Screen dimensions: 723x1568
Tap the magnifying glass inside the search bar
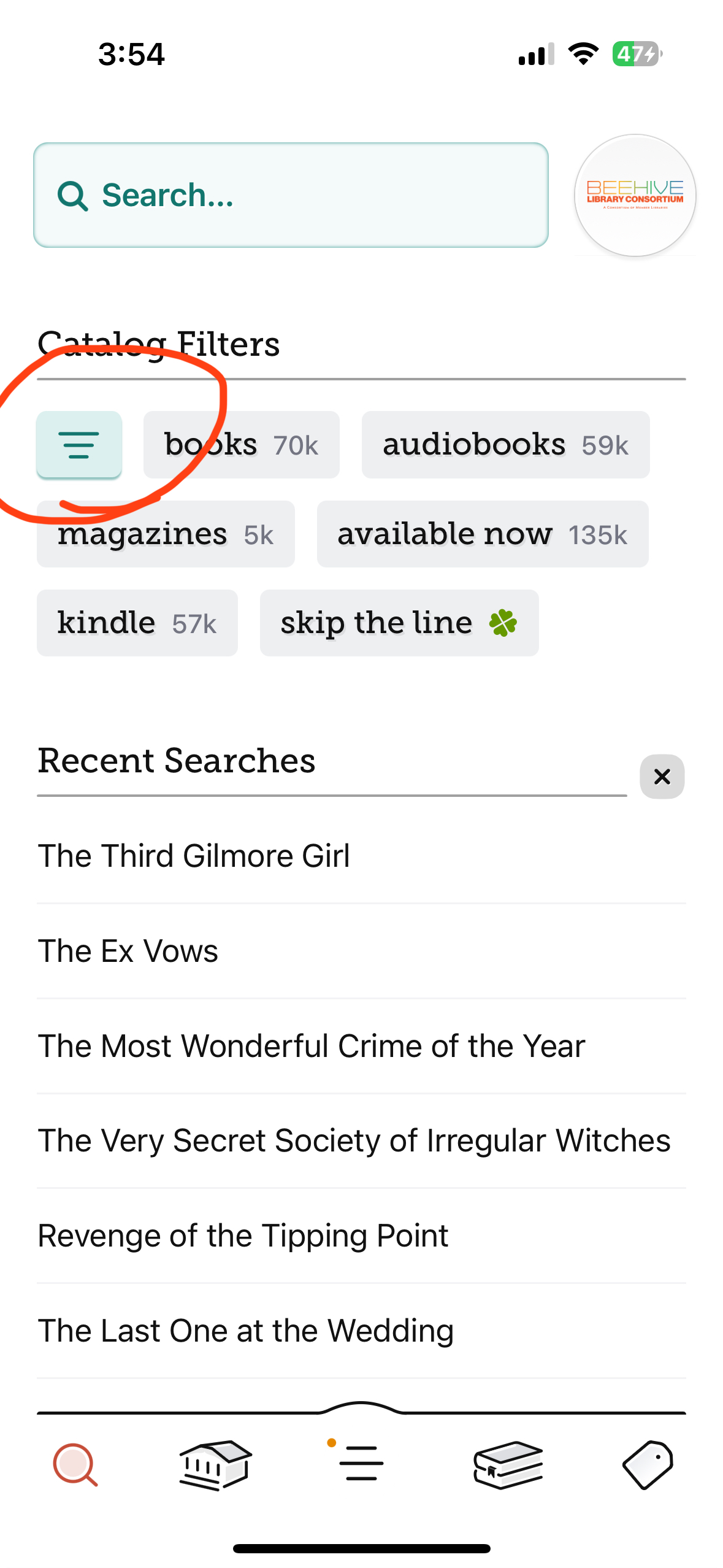click(74, 195)
